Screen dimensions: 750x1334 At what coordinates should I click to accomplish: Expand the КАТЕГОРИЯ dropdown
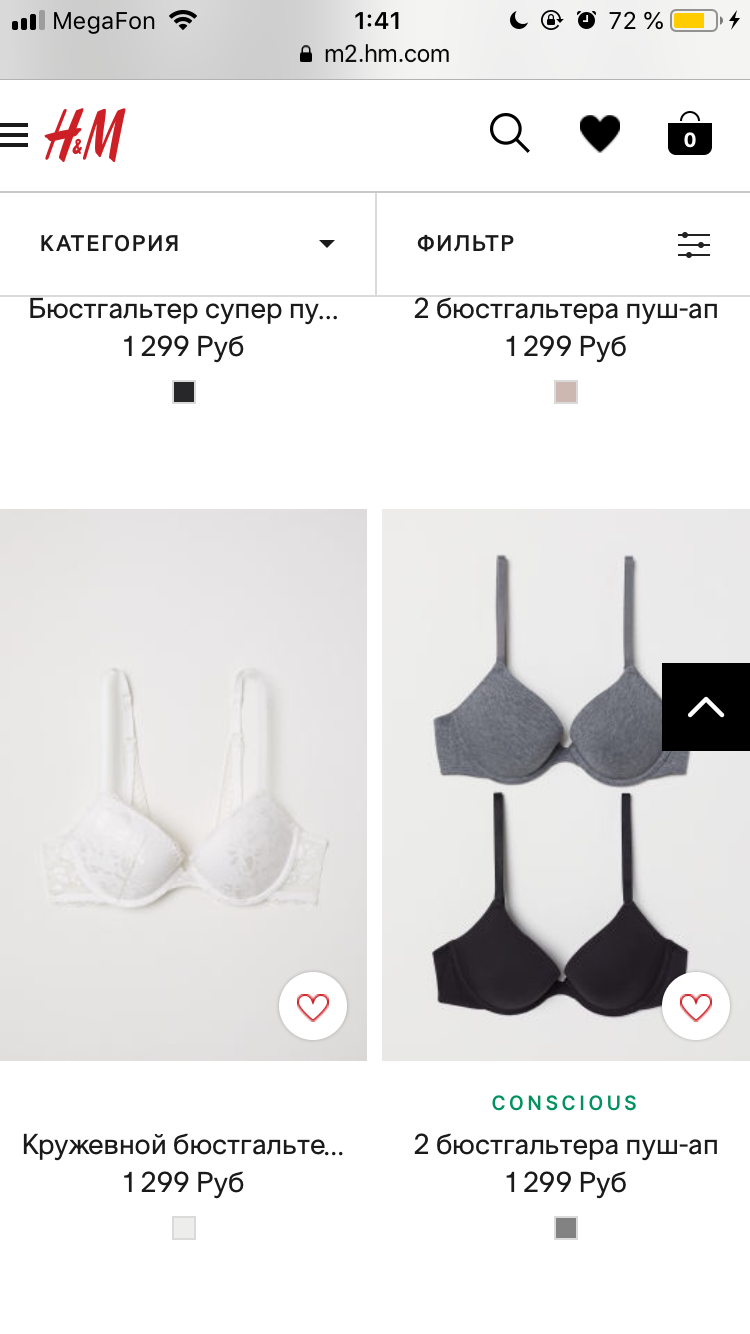coord(188,243)
